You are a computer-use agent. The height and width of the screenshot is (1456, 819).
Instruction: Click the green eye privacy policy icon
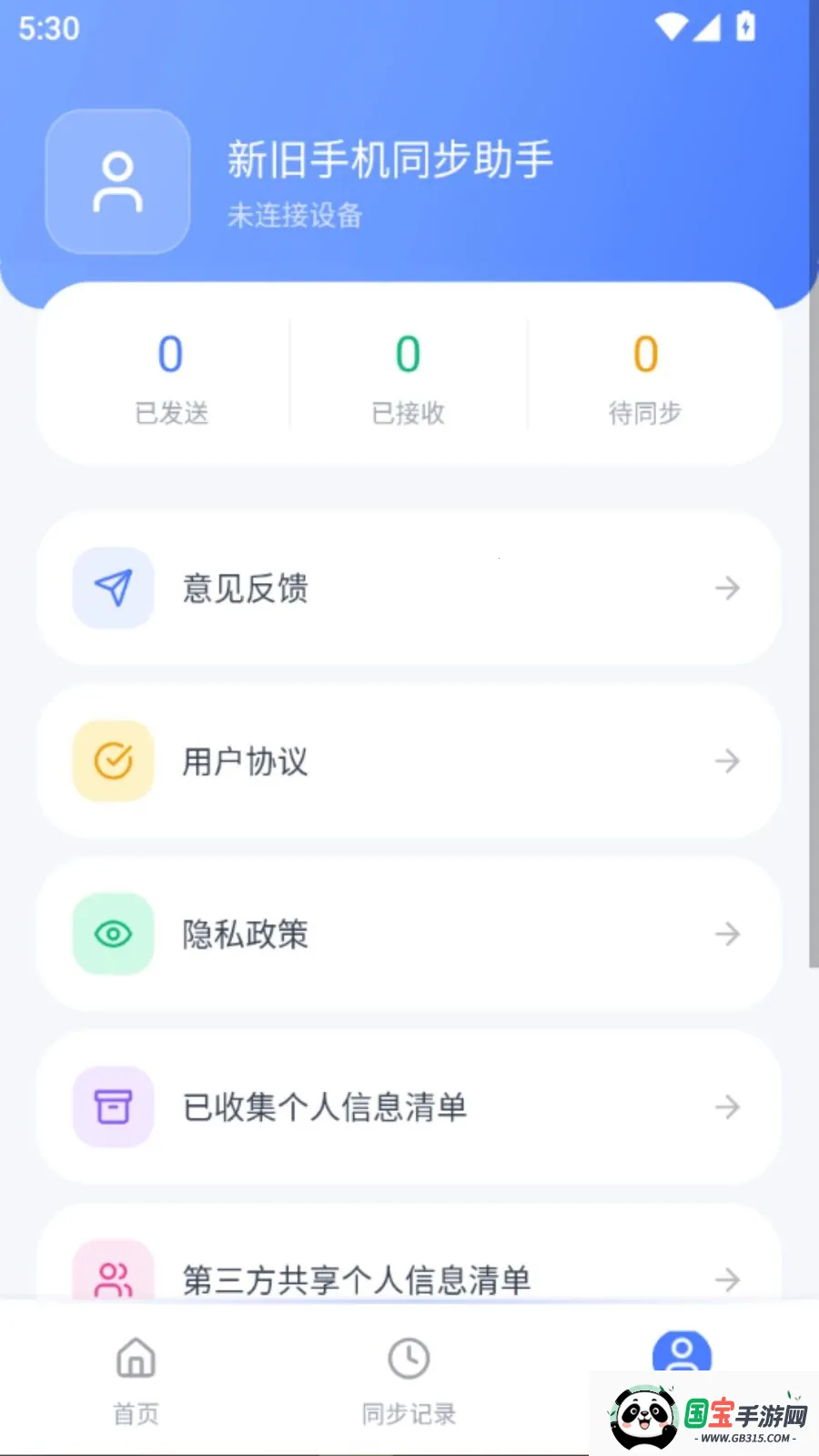click(113, 935)
